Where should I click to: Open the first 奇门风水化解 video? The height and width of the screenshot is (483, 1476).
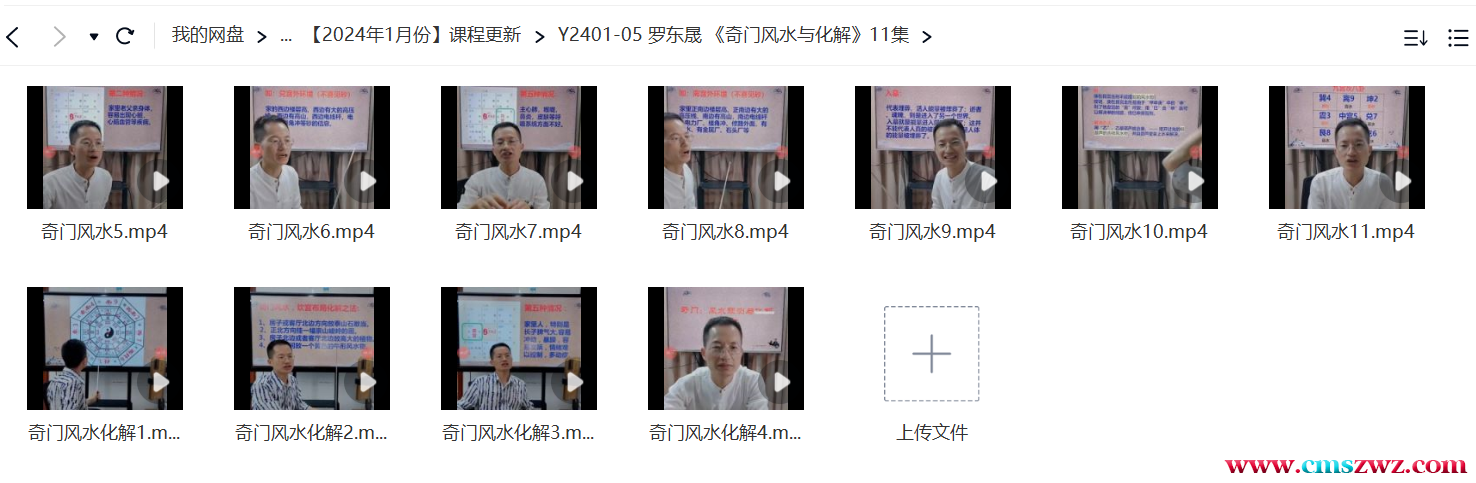tap(105, 348)
